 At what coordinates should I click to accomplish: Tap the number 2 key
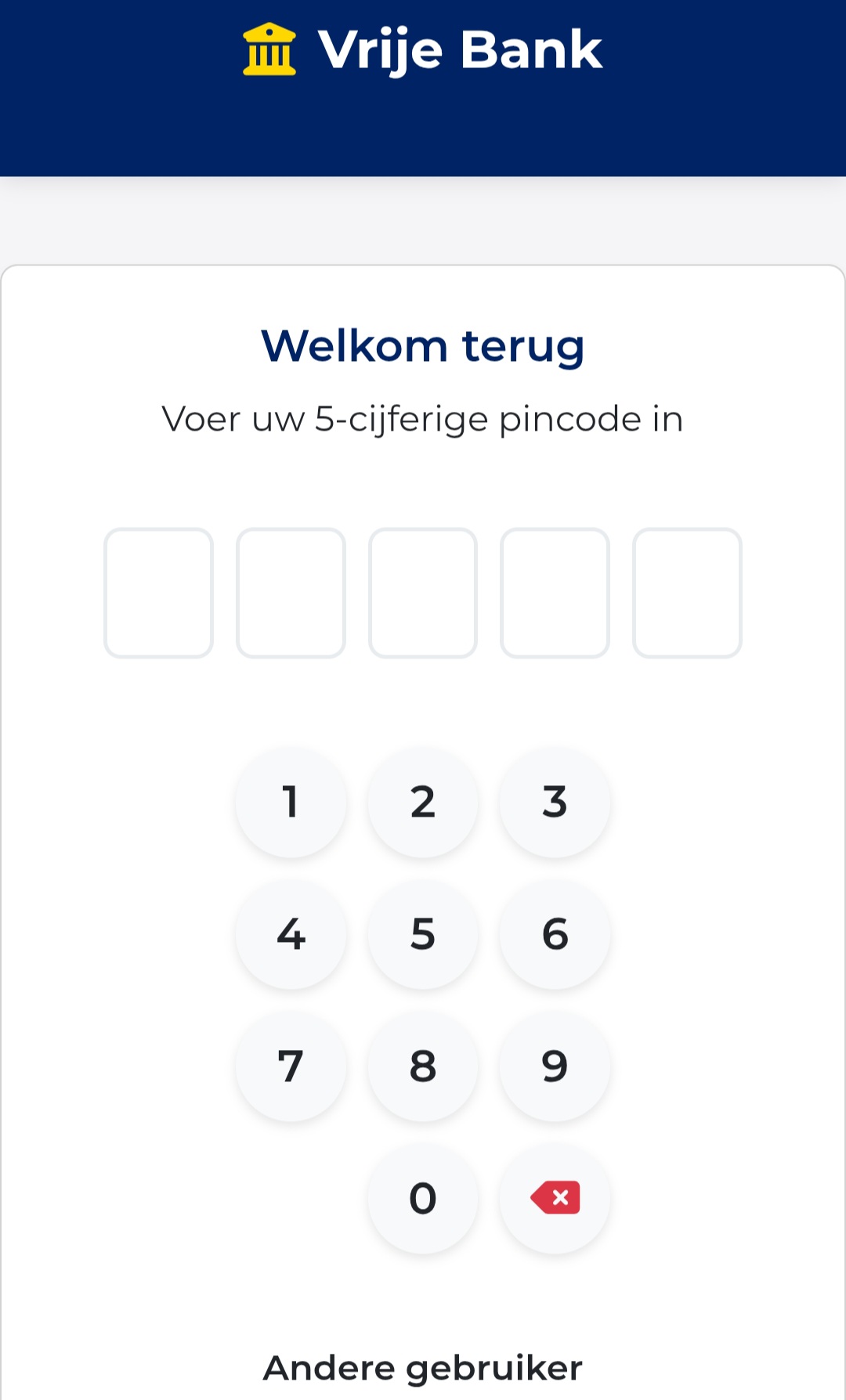click(x=423, y=802)
